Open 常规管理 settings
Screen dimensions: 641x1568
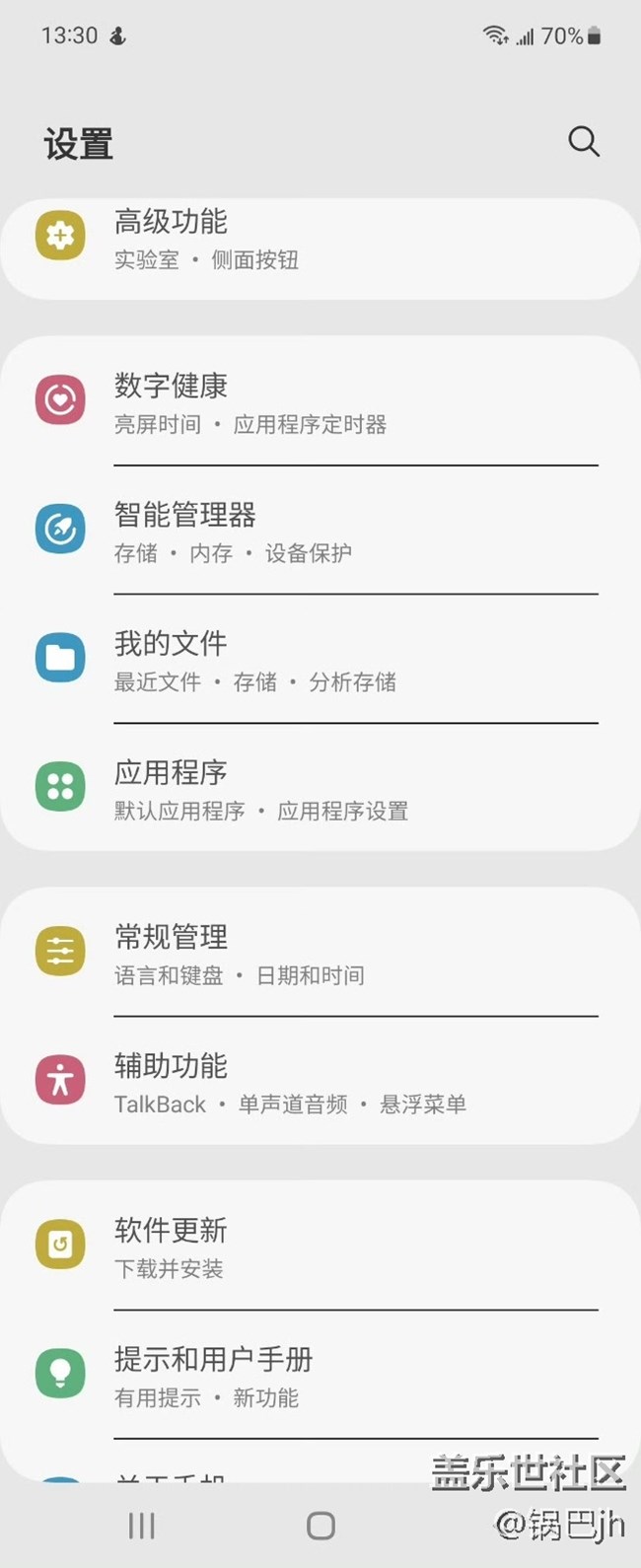[x=320, y=954]
